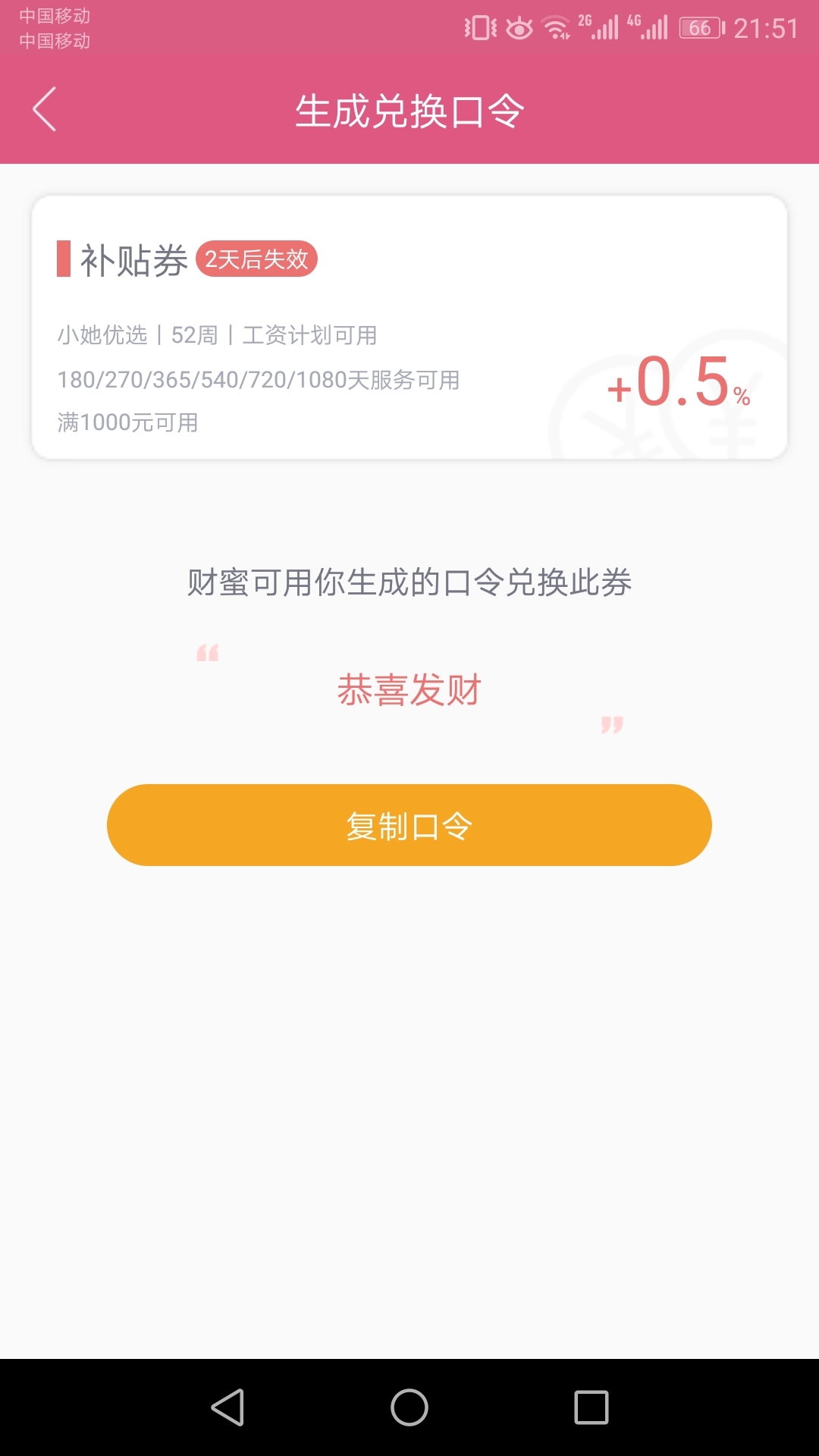The height and width of the screenshot is (1456, 819).
Task: Go back using the header arrow
Action: point(45,109)
